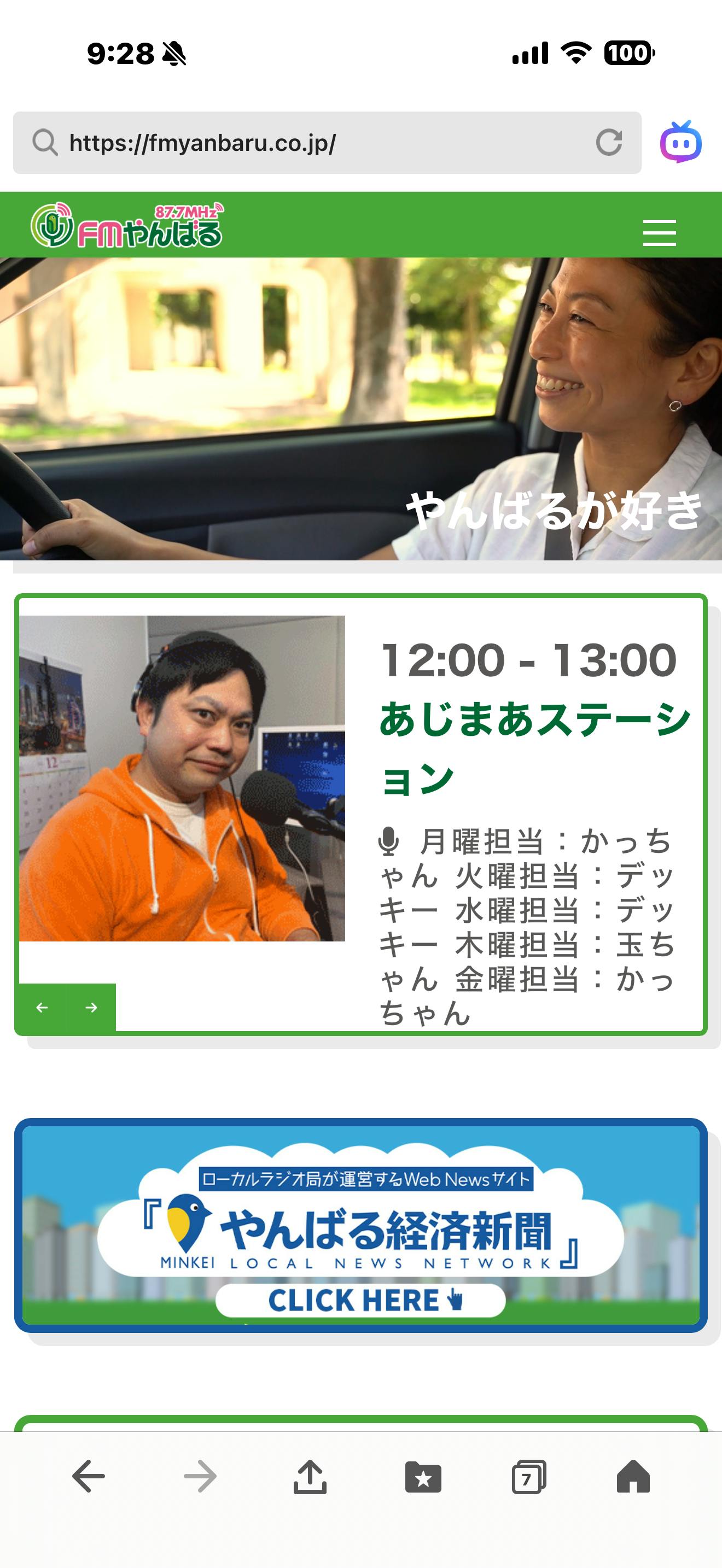Reload the current page

(x=608, y=143)
